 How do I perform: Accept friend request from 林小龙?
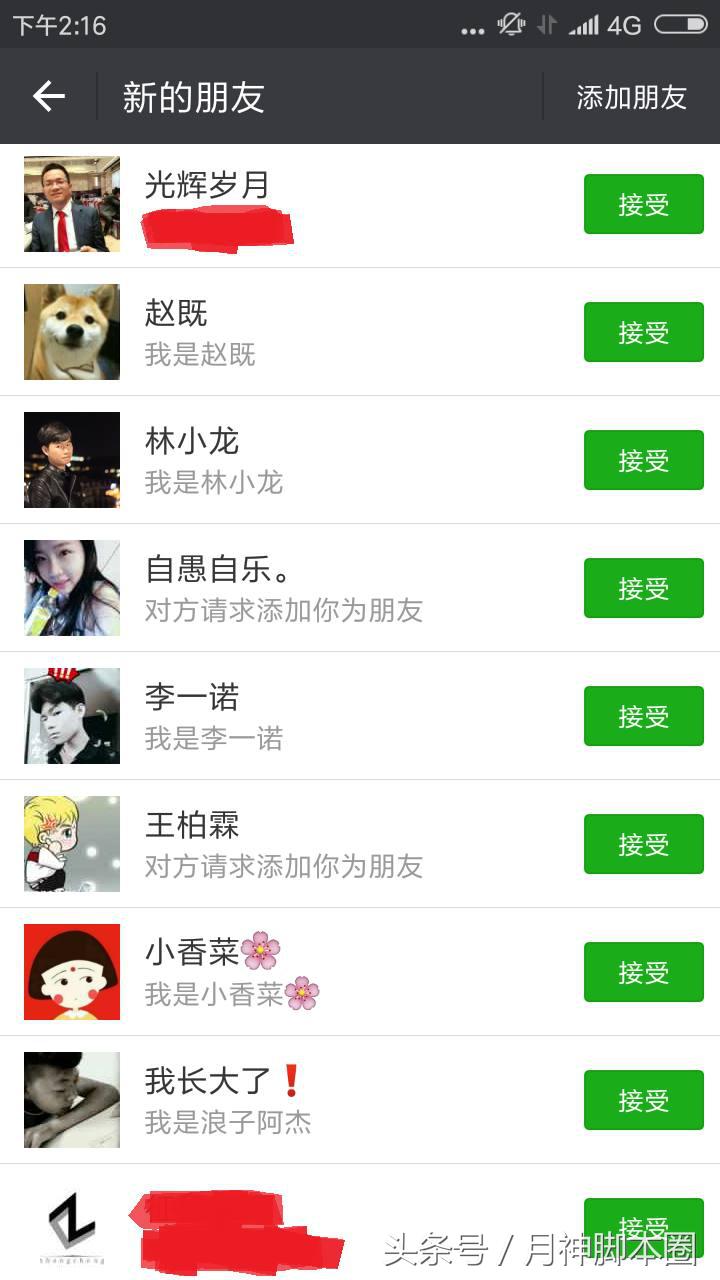[x=643, y=461]
